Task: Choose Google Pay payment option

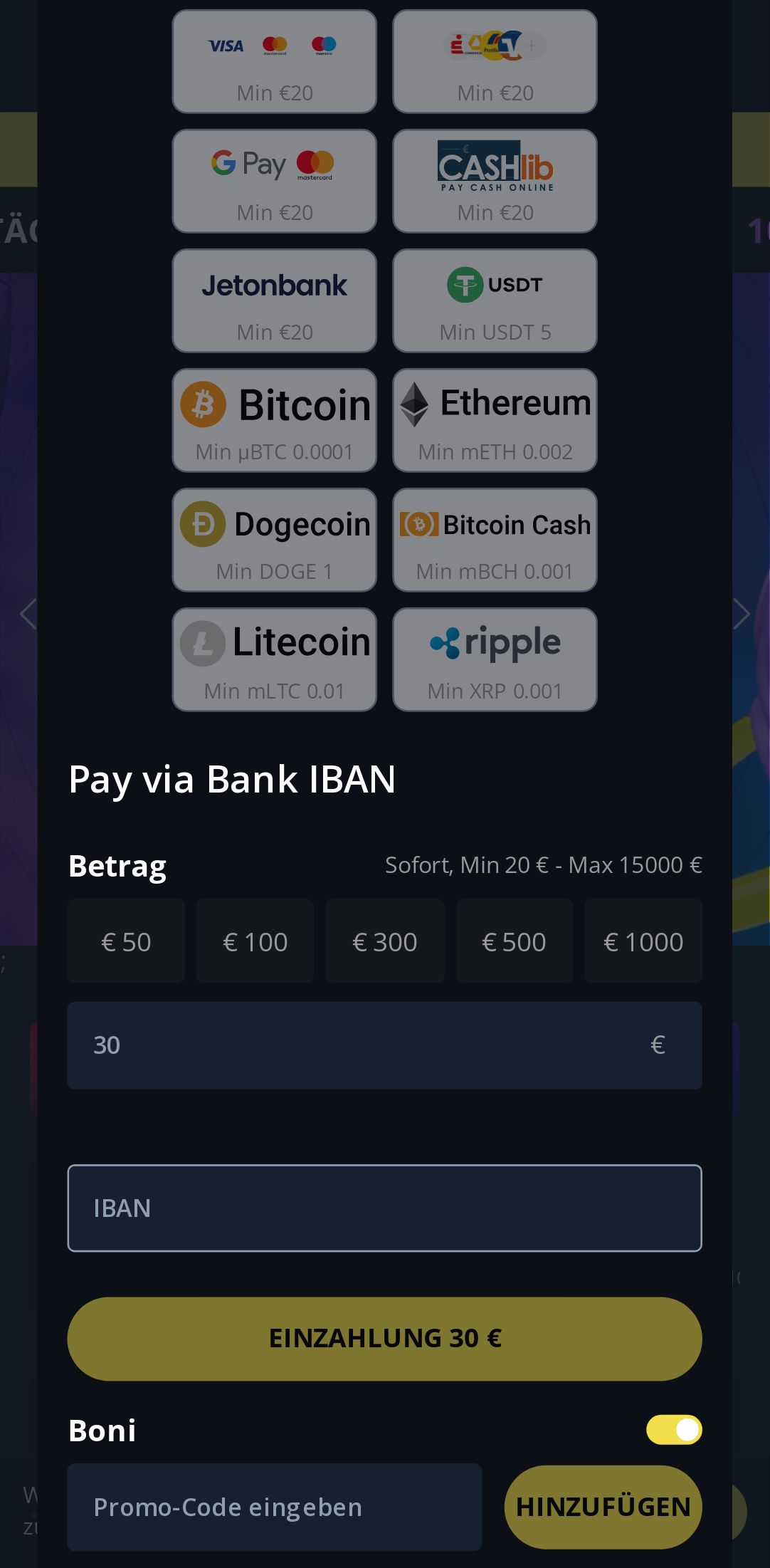Action: [274, 181]
